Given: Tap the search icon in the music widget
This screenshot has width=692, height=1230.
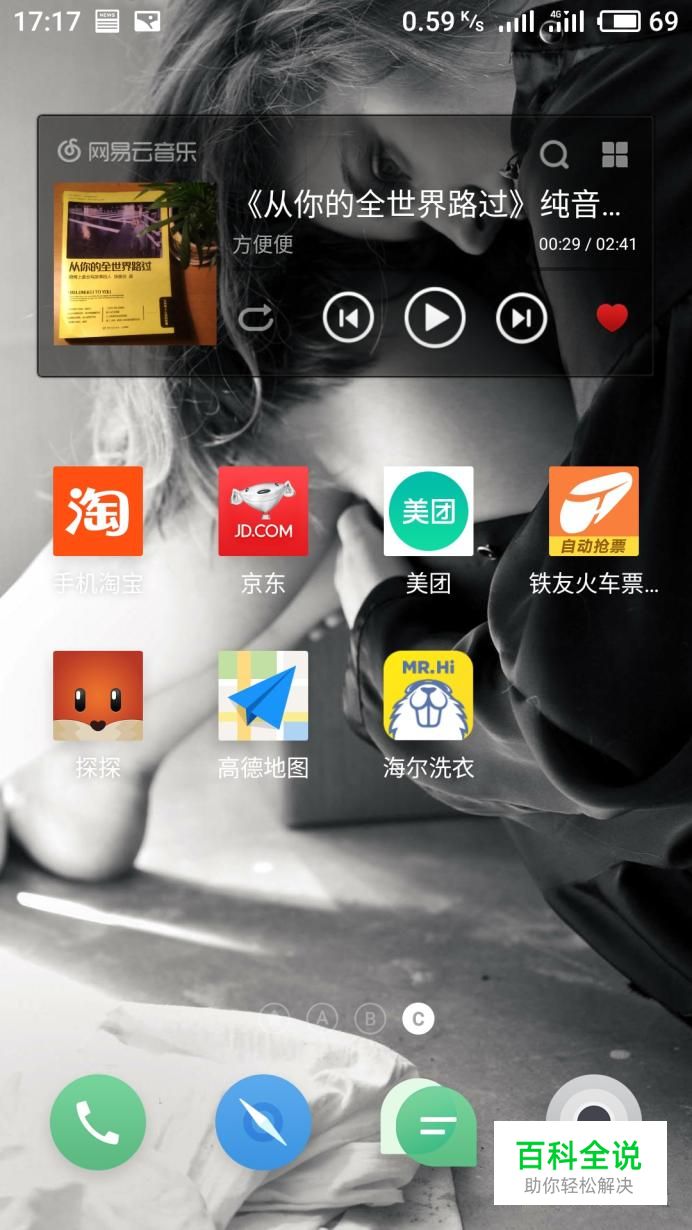Looking at the screenshot, I should point(554,154).
